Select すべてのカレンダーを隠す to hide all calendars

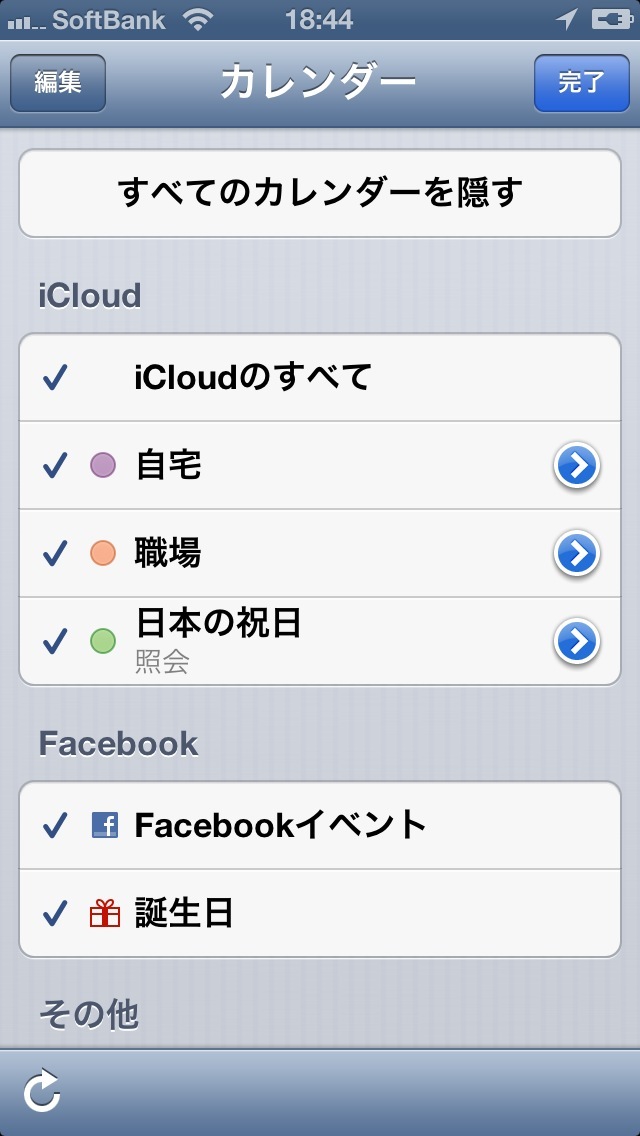pos(320,193)
